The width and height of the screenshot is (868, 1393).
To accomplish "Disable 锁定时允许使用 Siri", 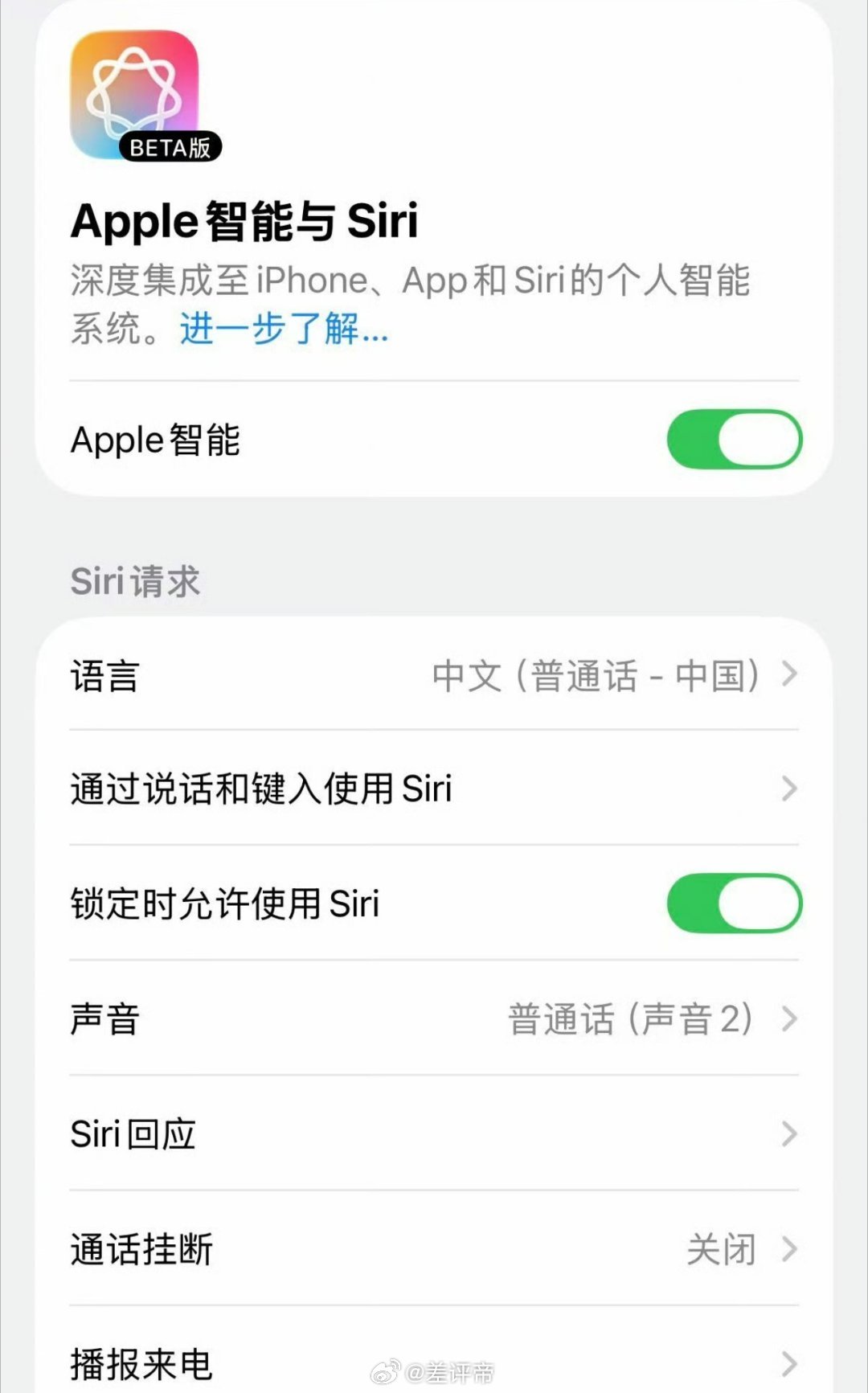I will coord(732,903).
